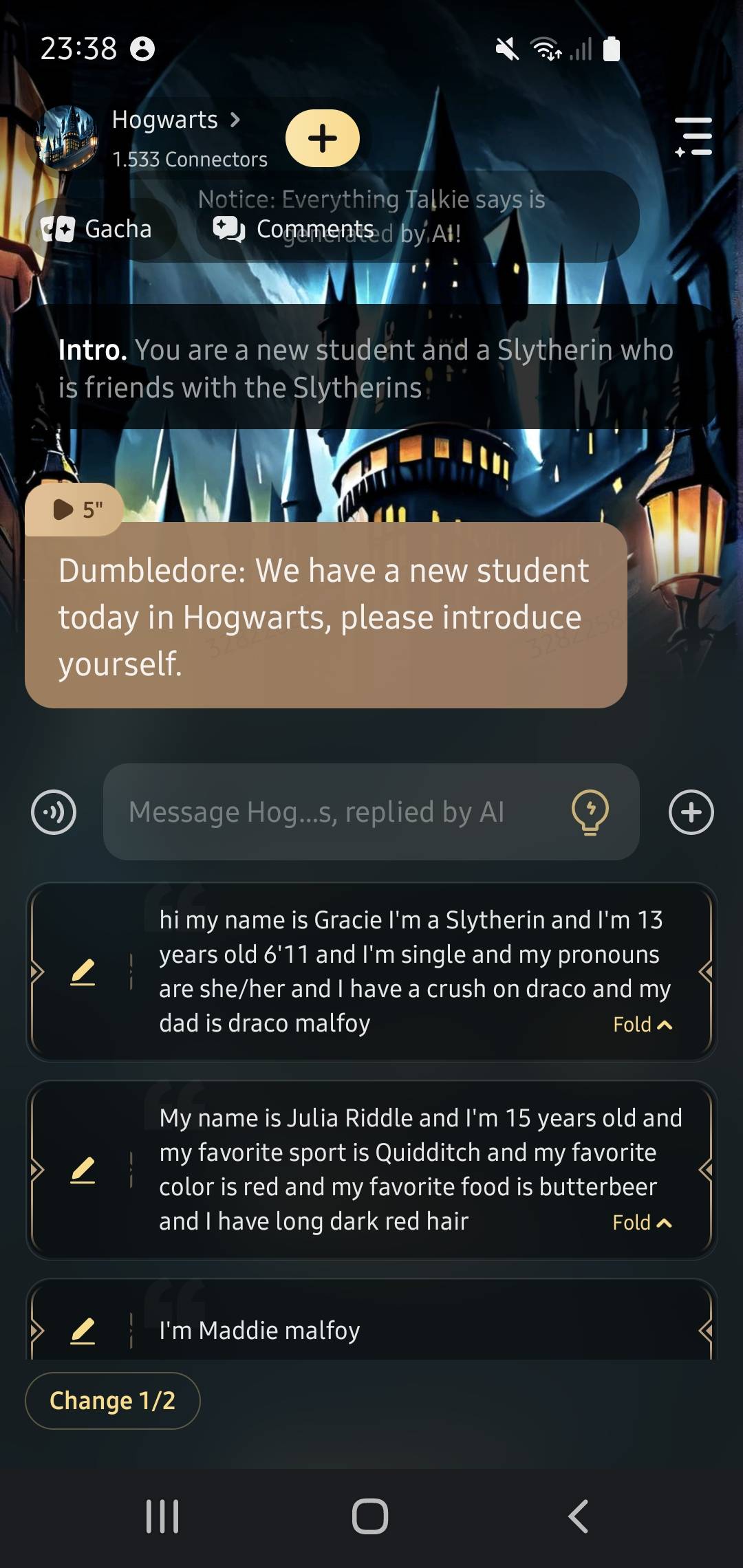743x1568 pixels.
Task: Tap the voice input icon
Action: [x=54, y=812]
